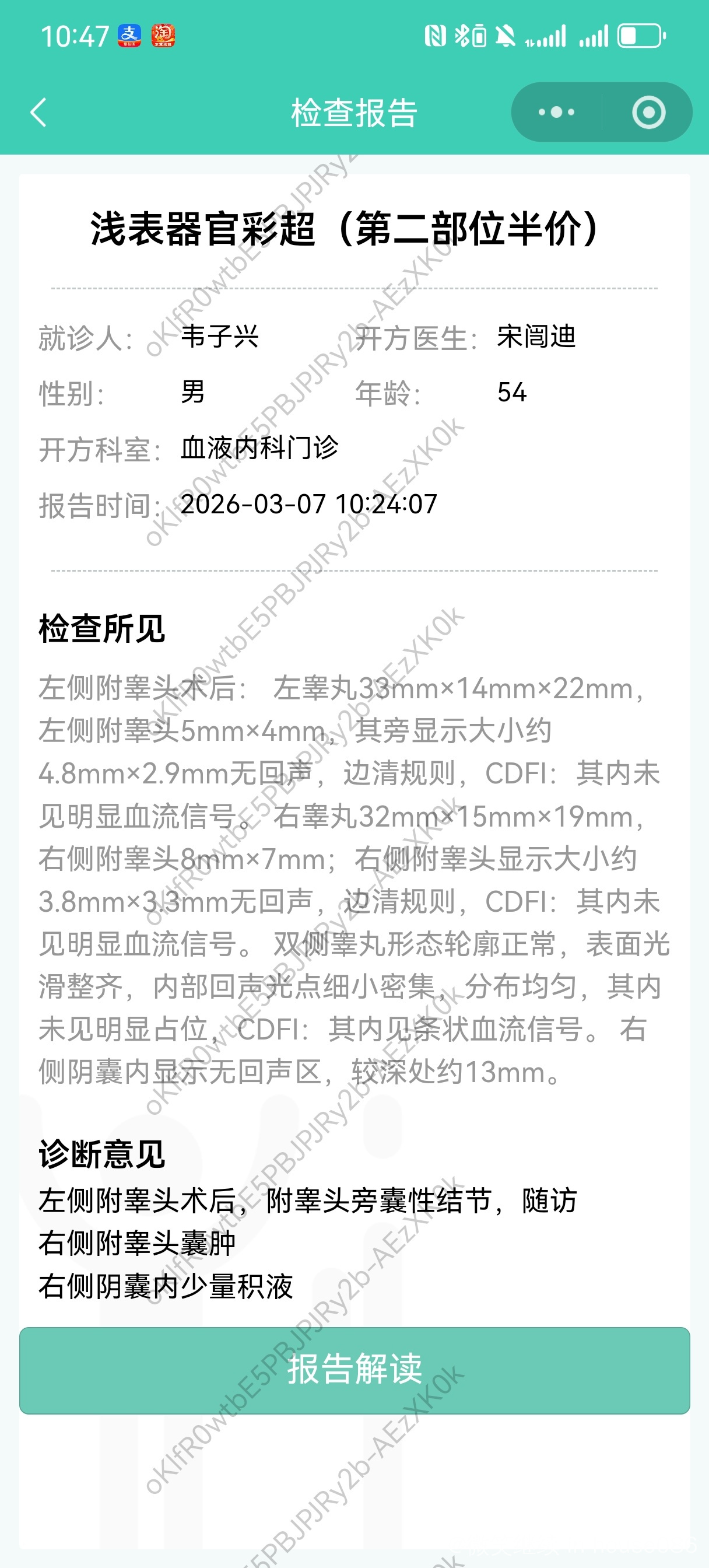Go back from the 检查报告 page
Viewport: 709px width, 1568px height.
[x=38, y=113]
